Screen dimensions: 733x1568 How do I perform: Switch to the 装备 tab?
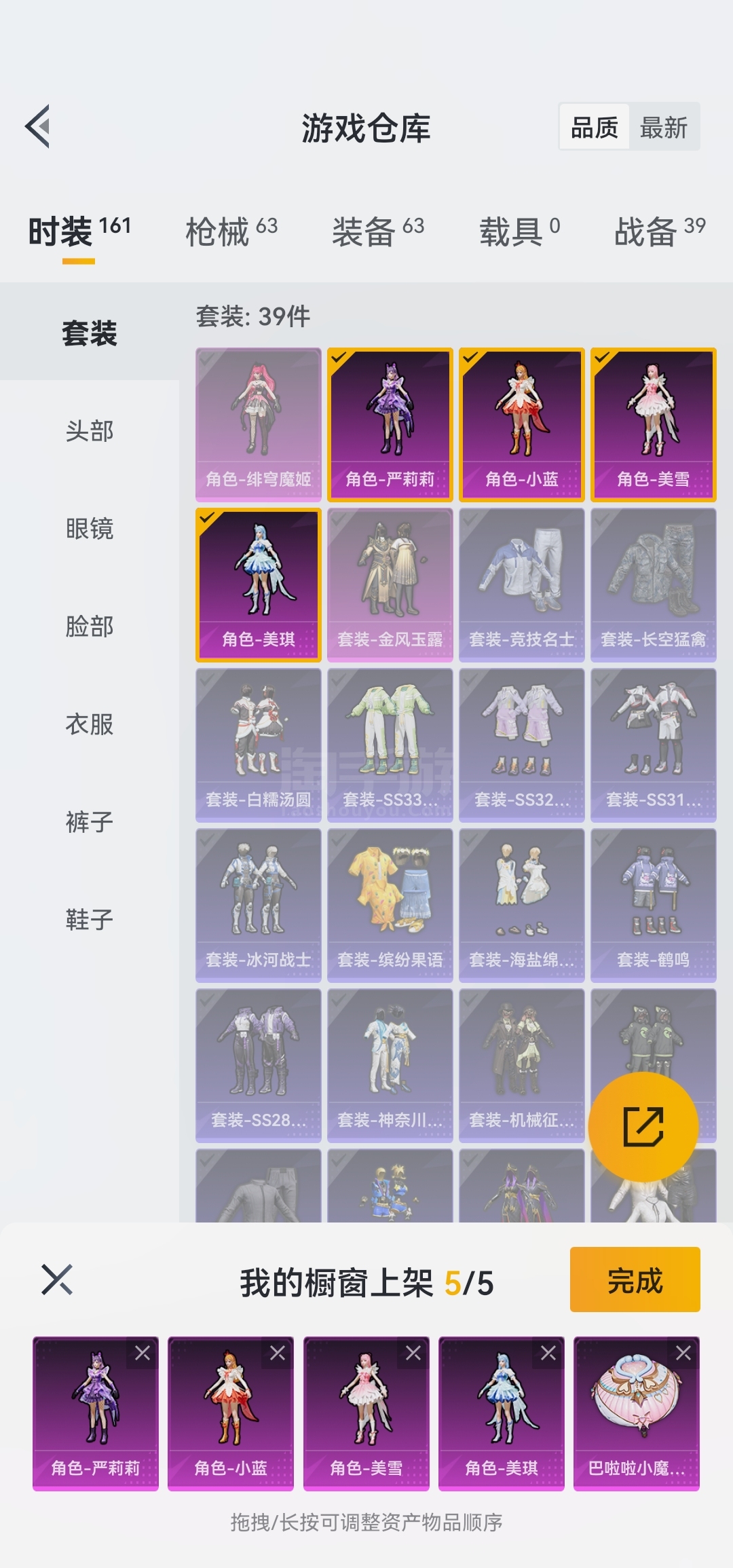coord(378,231)
